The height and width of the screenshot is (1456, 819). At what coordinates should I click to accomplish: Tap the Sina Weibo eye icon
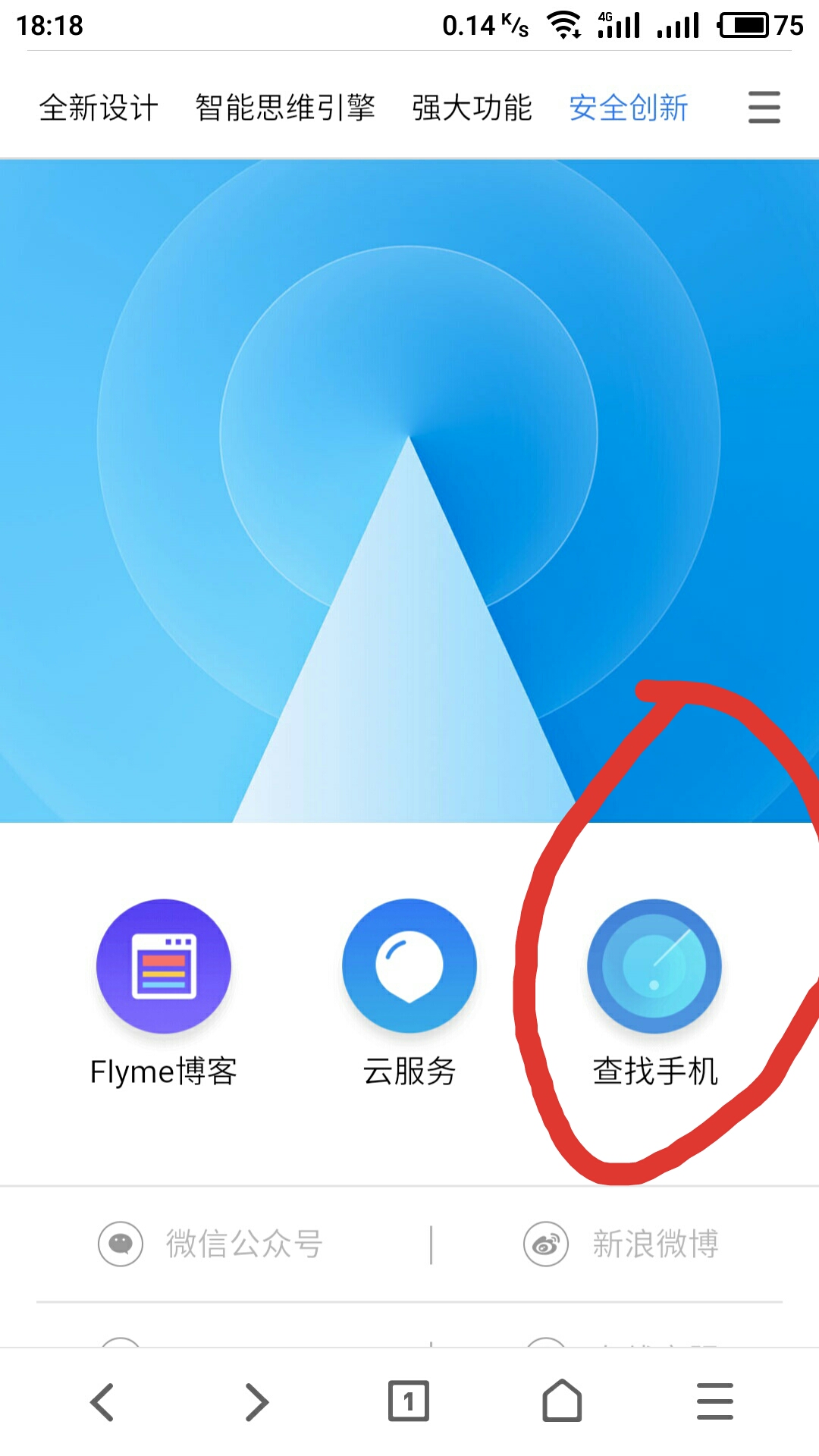[x=544, y=1244]
